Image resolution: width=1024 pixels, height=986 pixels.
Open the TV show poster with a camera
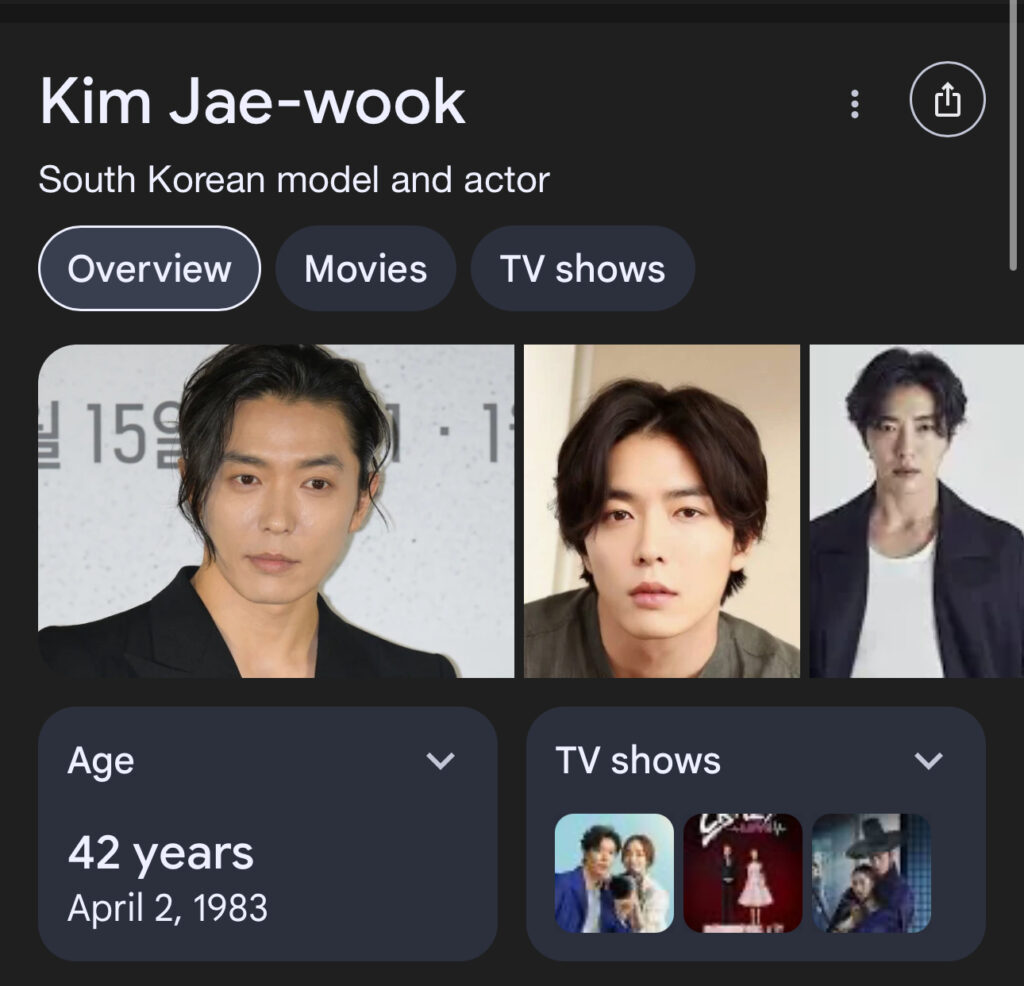click(614, 873)
